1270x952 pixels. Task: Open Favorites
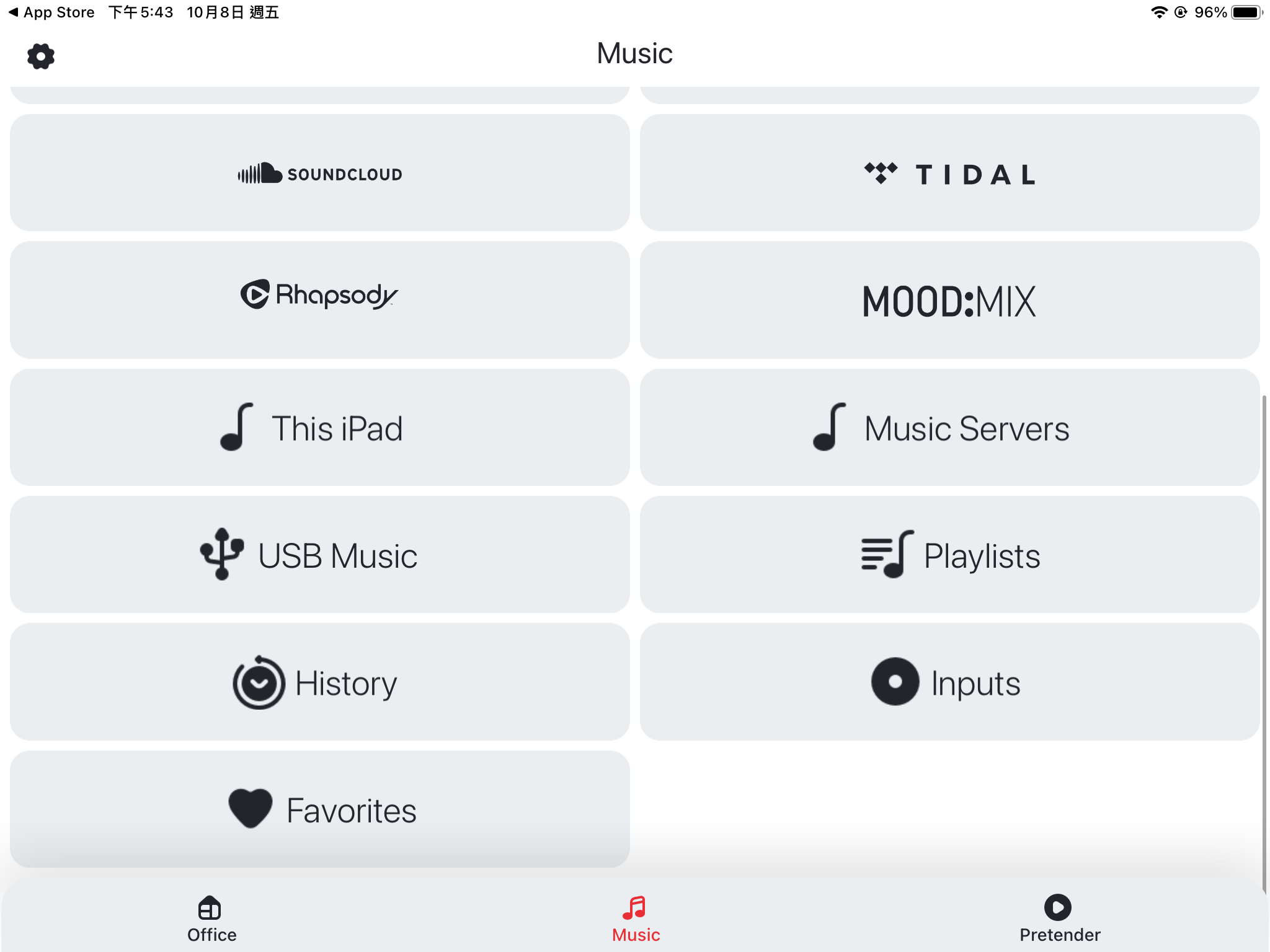pyautogui.click(x=320, y=809)
